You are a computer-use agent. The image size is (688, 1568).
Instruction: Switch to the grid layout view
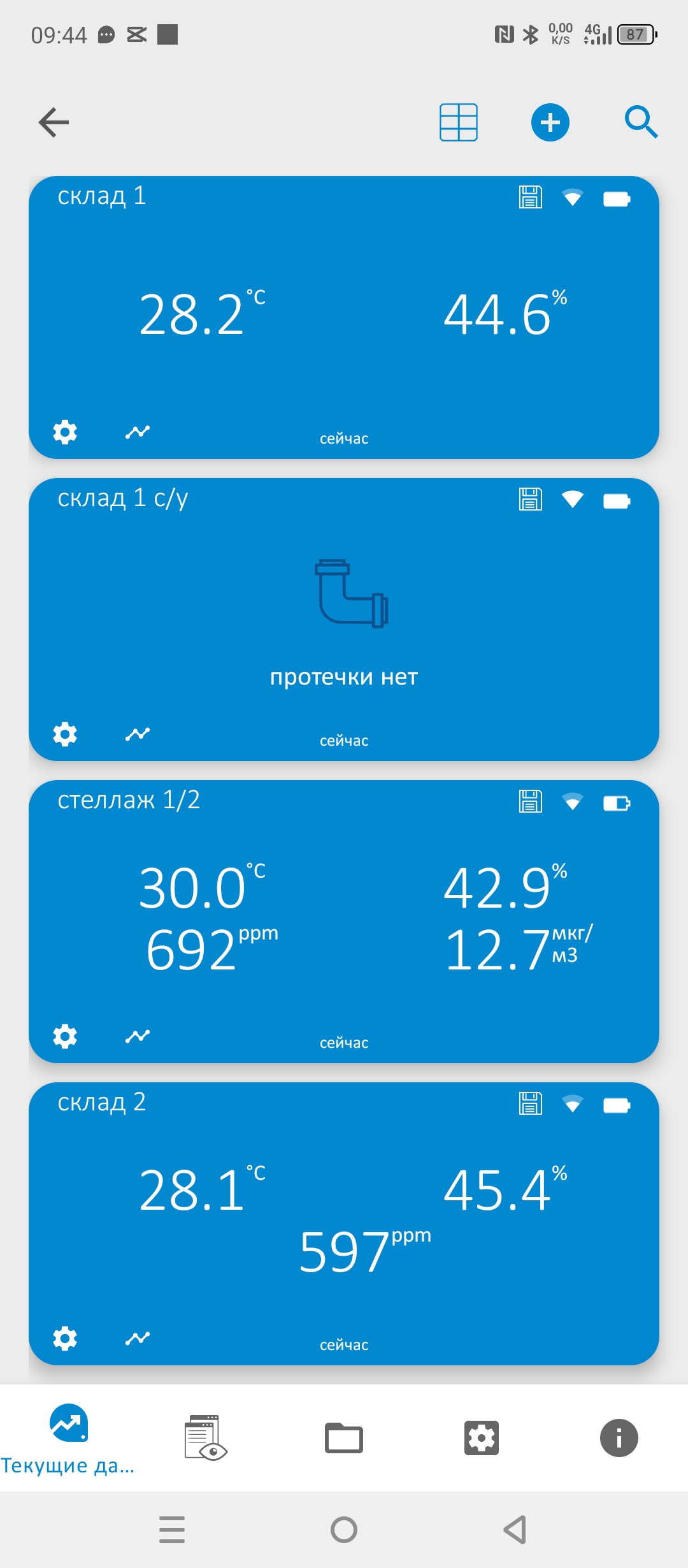[x=459, y=122]
